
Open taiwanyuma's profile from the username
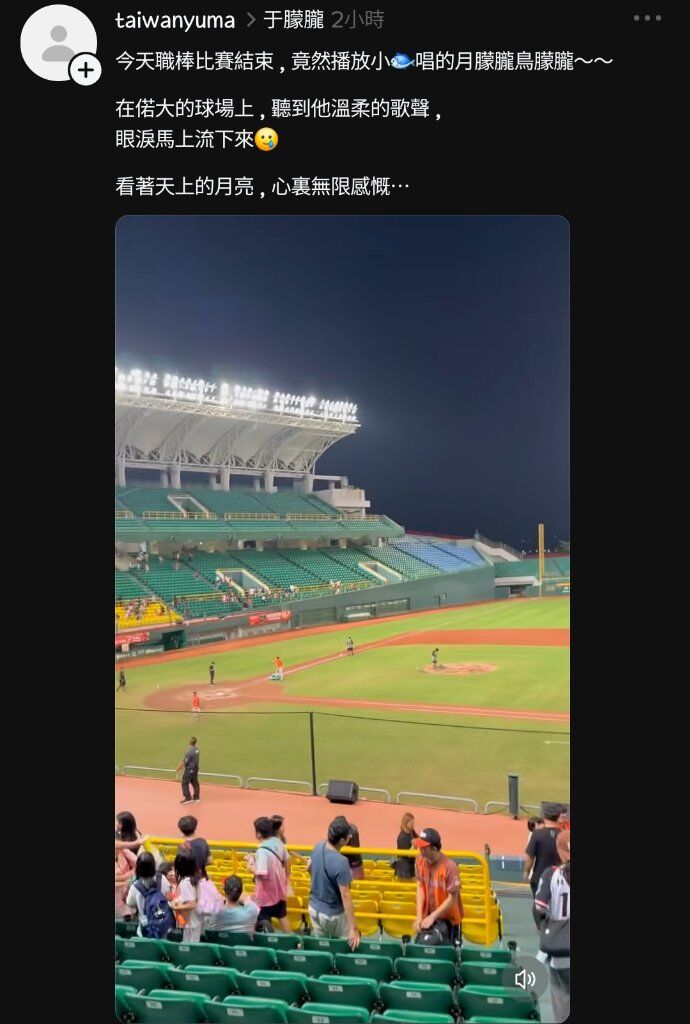(175, 20)
